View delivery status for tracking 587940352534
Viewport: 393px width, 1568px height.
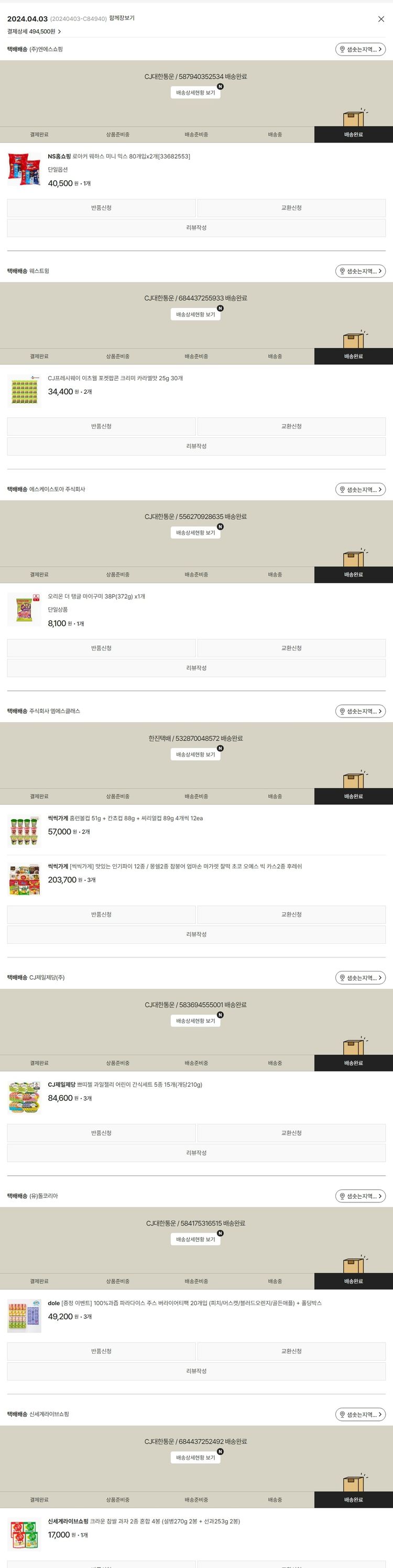[x=195, y=93]
